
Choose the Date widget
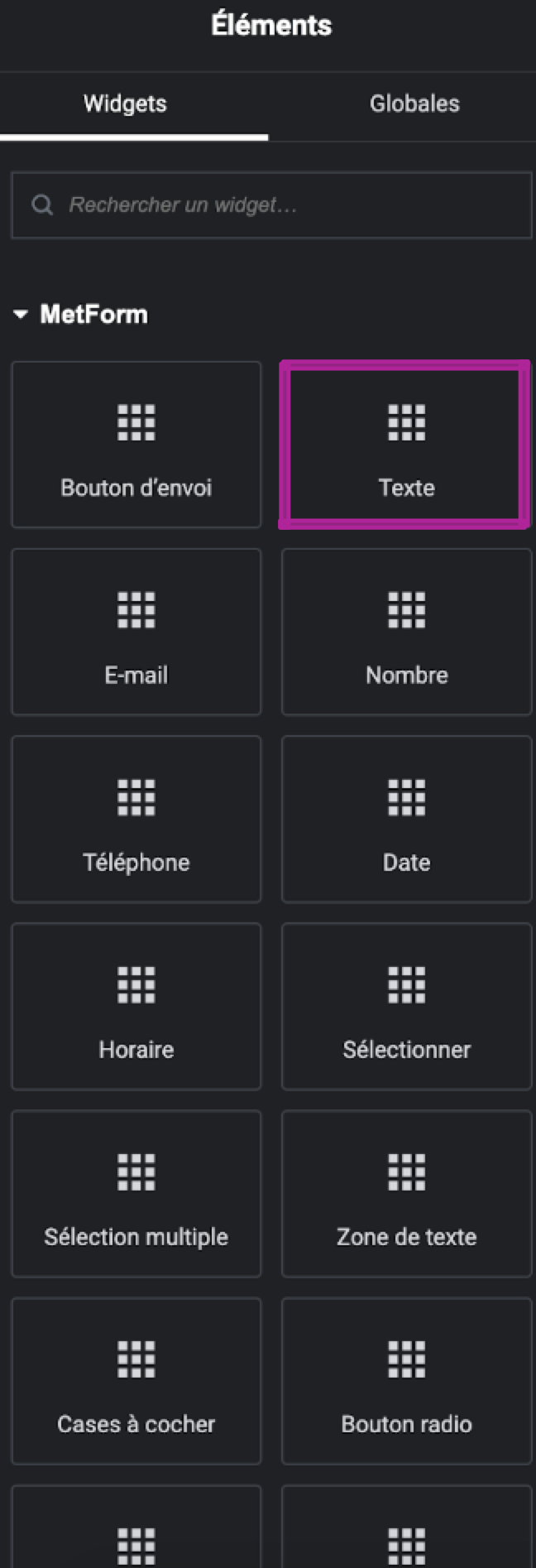point(406,819)
